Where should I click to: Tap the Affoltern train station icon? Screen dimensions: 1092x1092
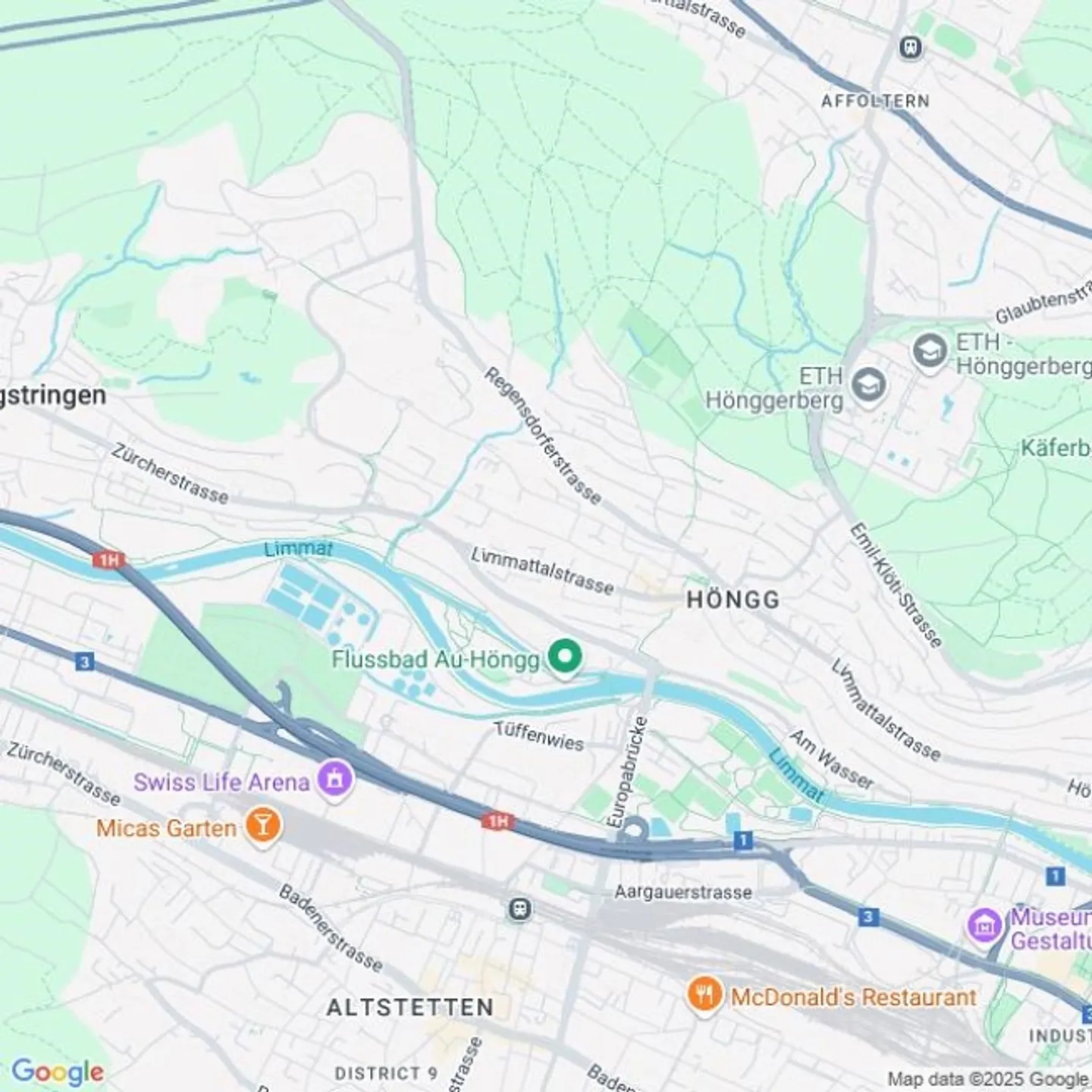910,48
